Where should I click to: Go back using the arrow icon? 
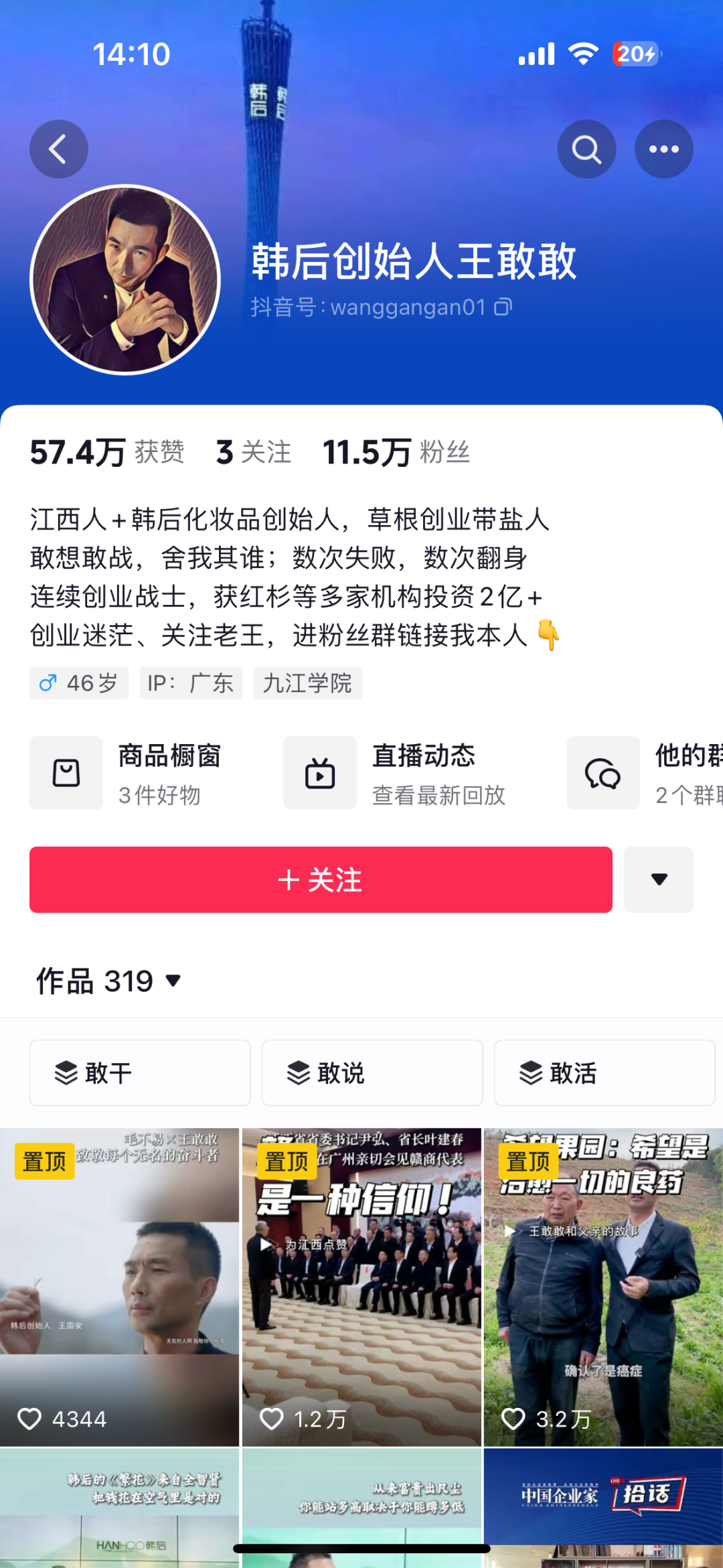tap(58, 149)
